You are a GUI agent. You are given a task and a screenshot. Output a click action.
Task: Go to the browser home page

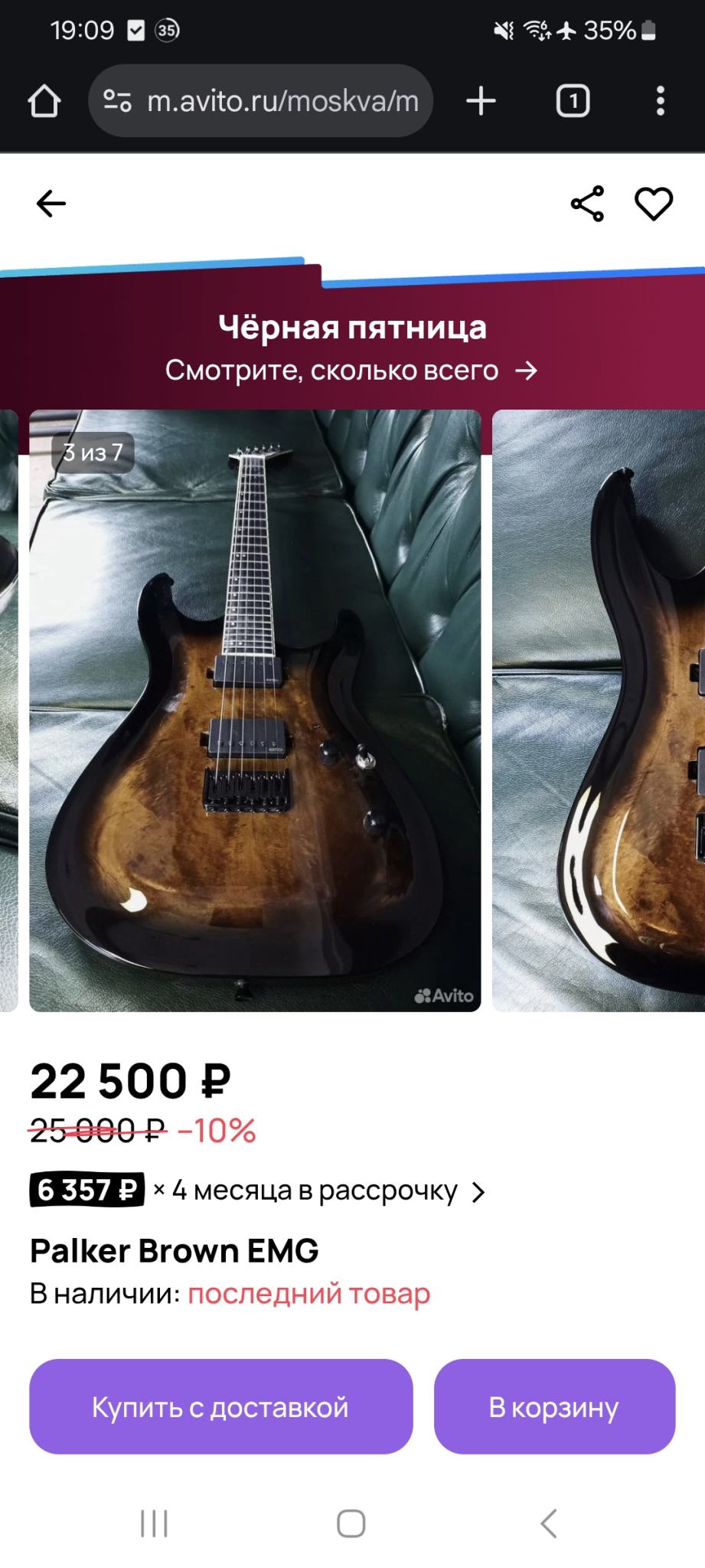point(44,101)
